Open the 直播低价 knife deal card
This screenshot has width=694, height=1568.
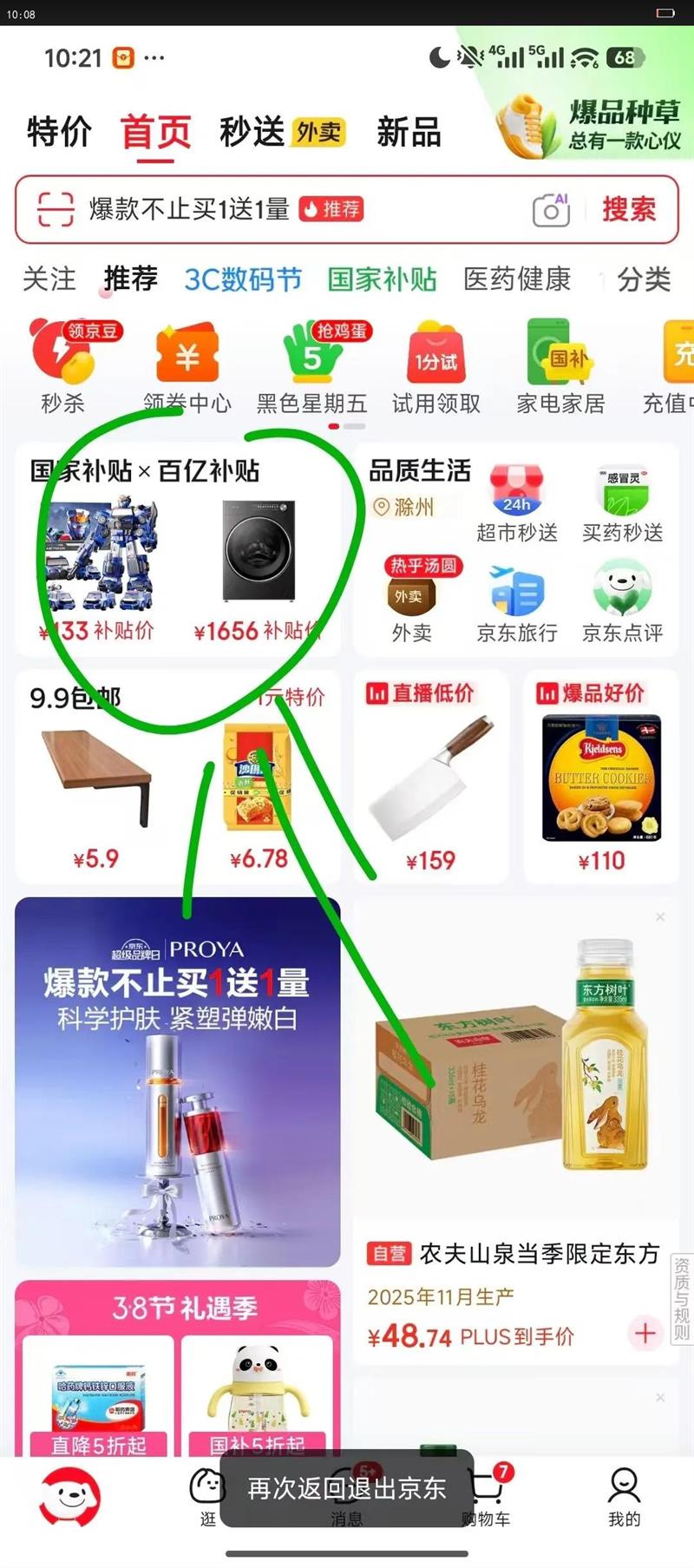point(430,777)
